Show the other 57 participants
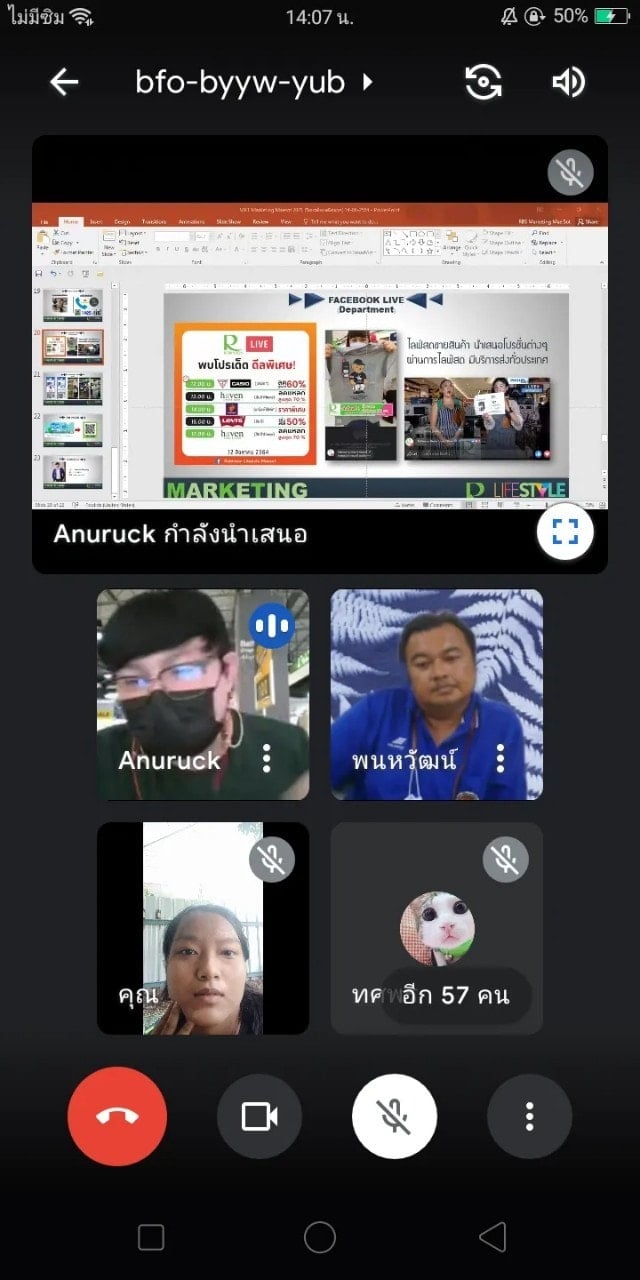640x1280 pixels. click(455, 994)
